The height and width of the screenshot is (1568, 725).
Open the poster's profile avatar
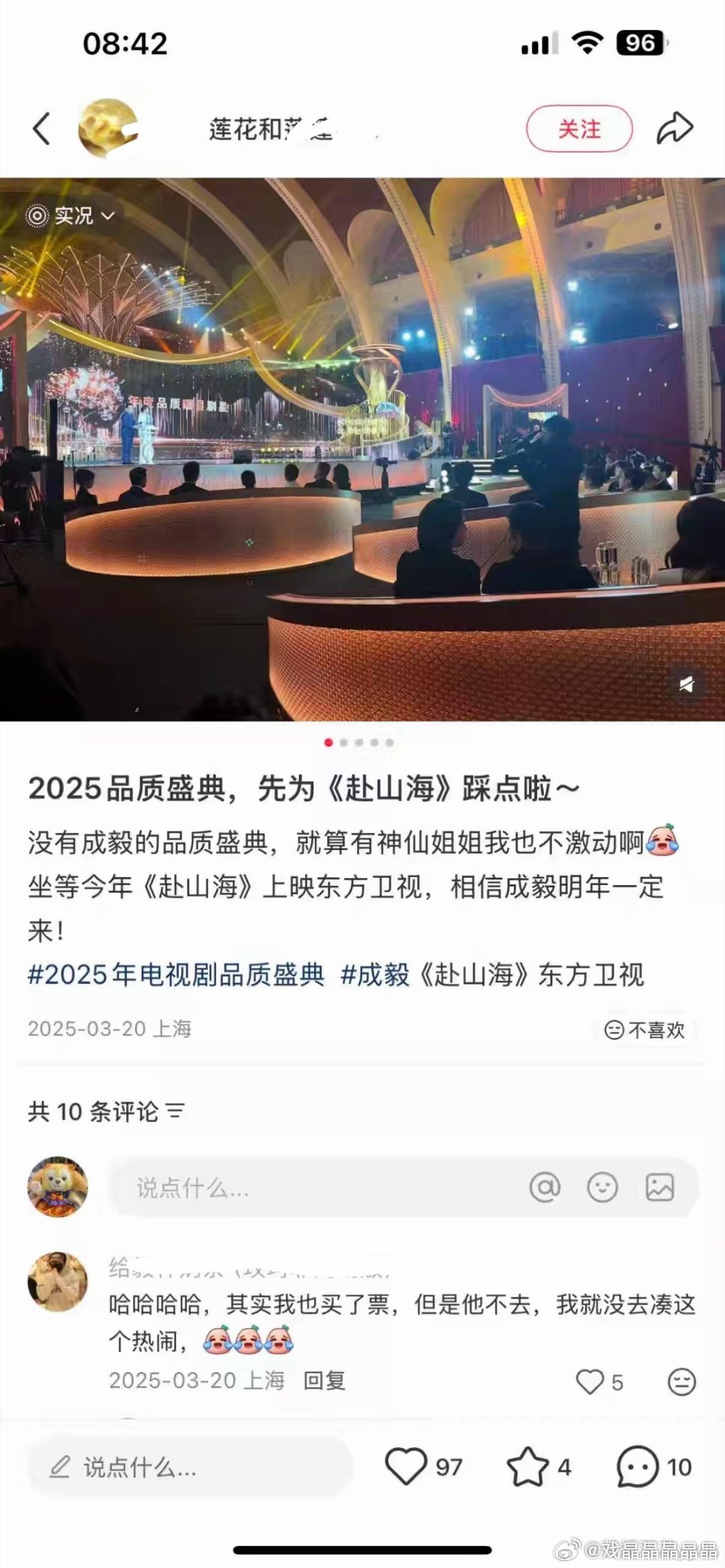(x=108, y=129)
